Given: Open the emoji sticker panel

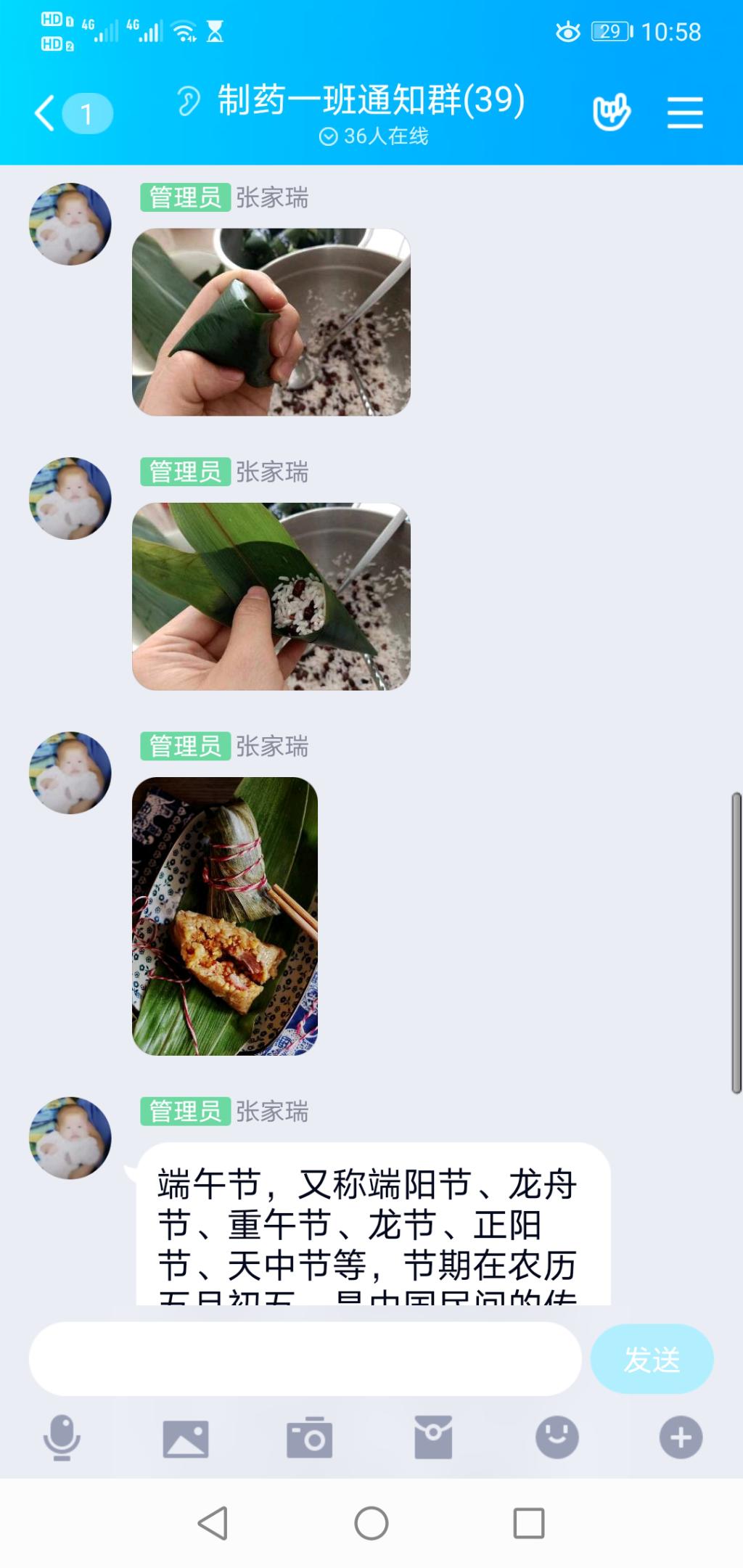Looking at the screenshot, I should pyautogui.click(x=557, y=1437).
